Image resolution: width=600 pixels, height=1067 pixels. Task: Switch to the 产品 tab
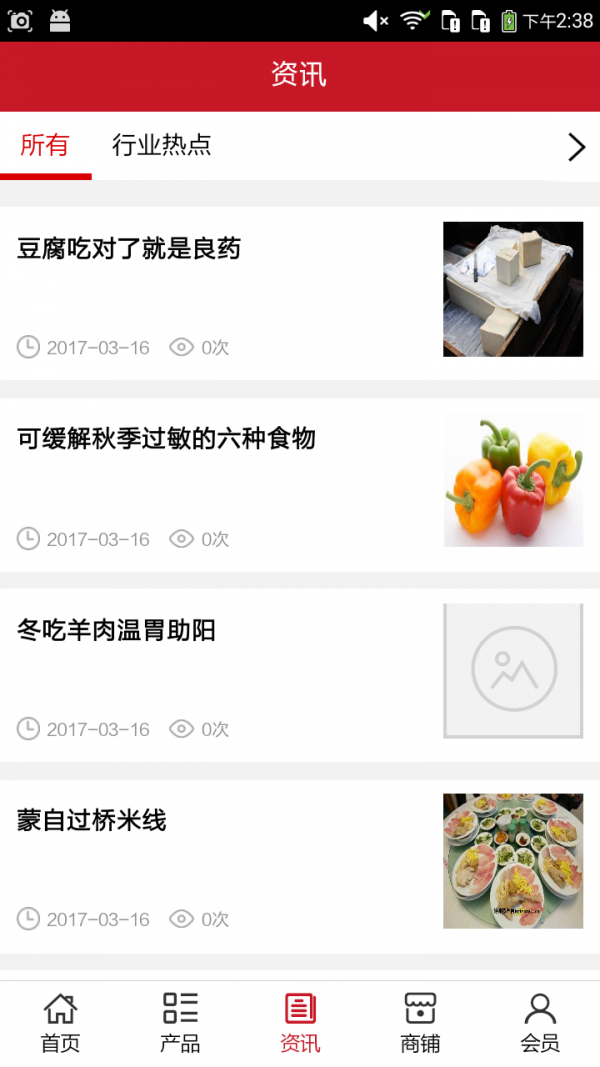pyautogui.click(x=180, y=1023)
